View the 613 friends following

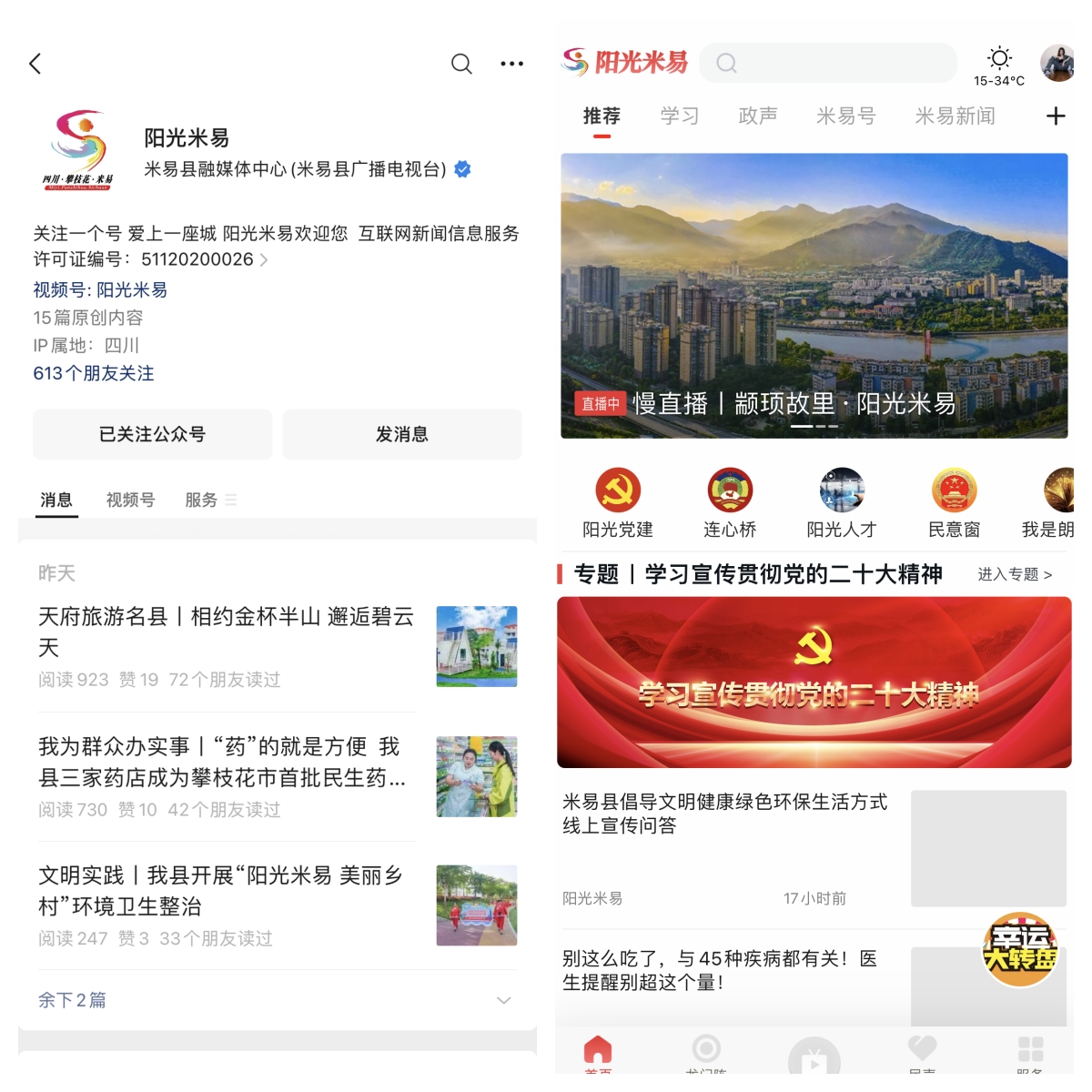tap(94, 373)
